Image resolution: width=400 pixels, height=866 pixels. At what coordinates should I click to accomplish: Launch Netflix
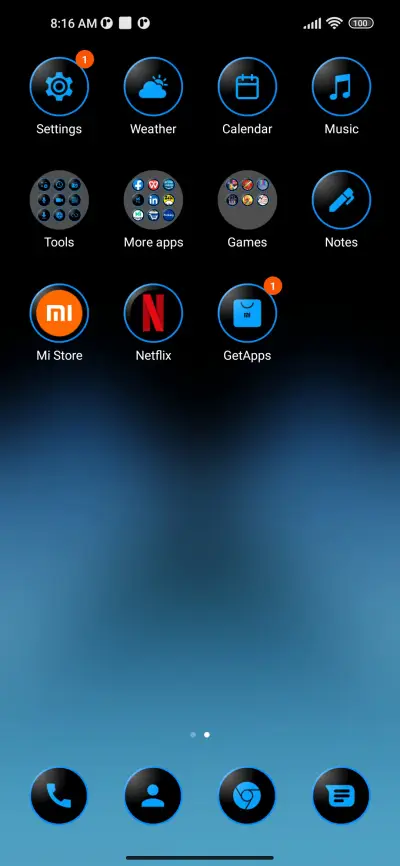pyautogui.click(x=153, y=313)
